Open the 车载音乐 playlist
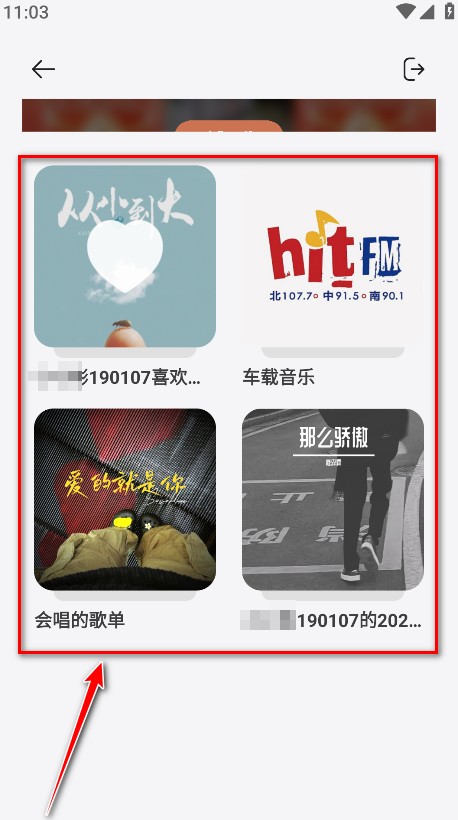This screenshot has width=458, height=820. (x=333, y=256)
